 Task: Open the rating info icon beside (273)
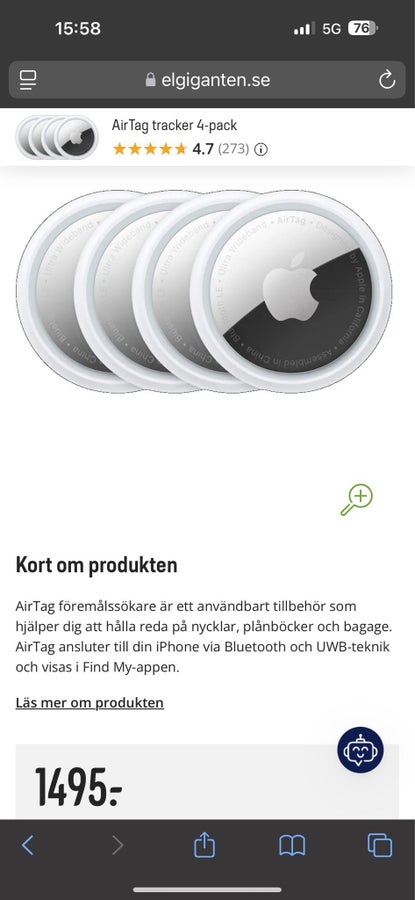coord(261,150)
